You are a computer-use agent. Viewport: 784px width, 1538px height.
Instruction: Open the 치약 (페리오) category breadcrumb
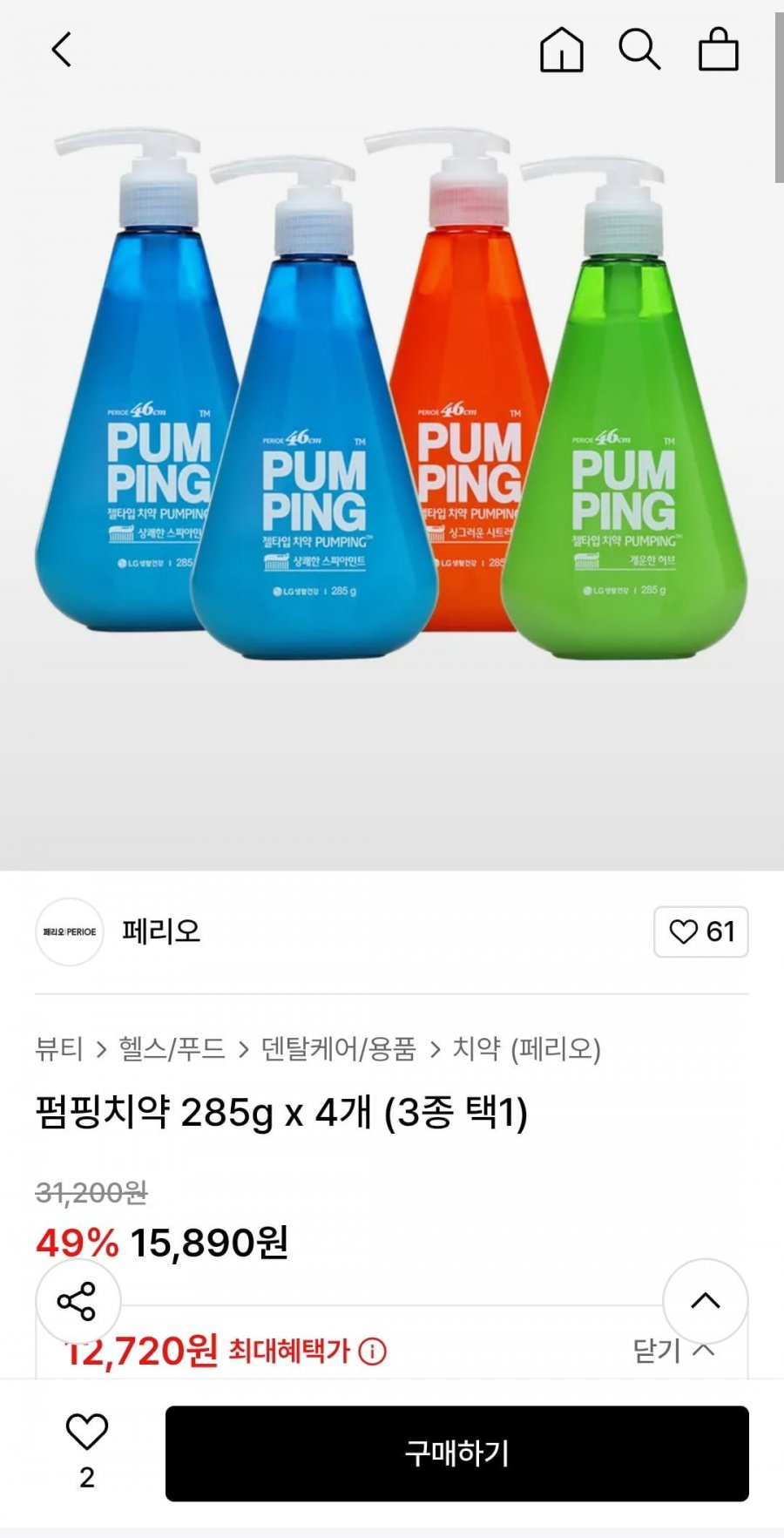pos(526,1048)
